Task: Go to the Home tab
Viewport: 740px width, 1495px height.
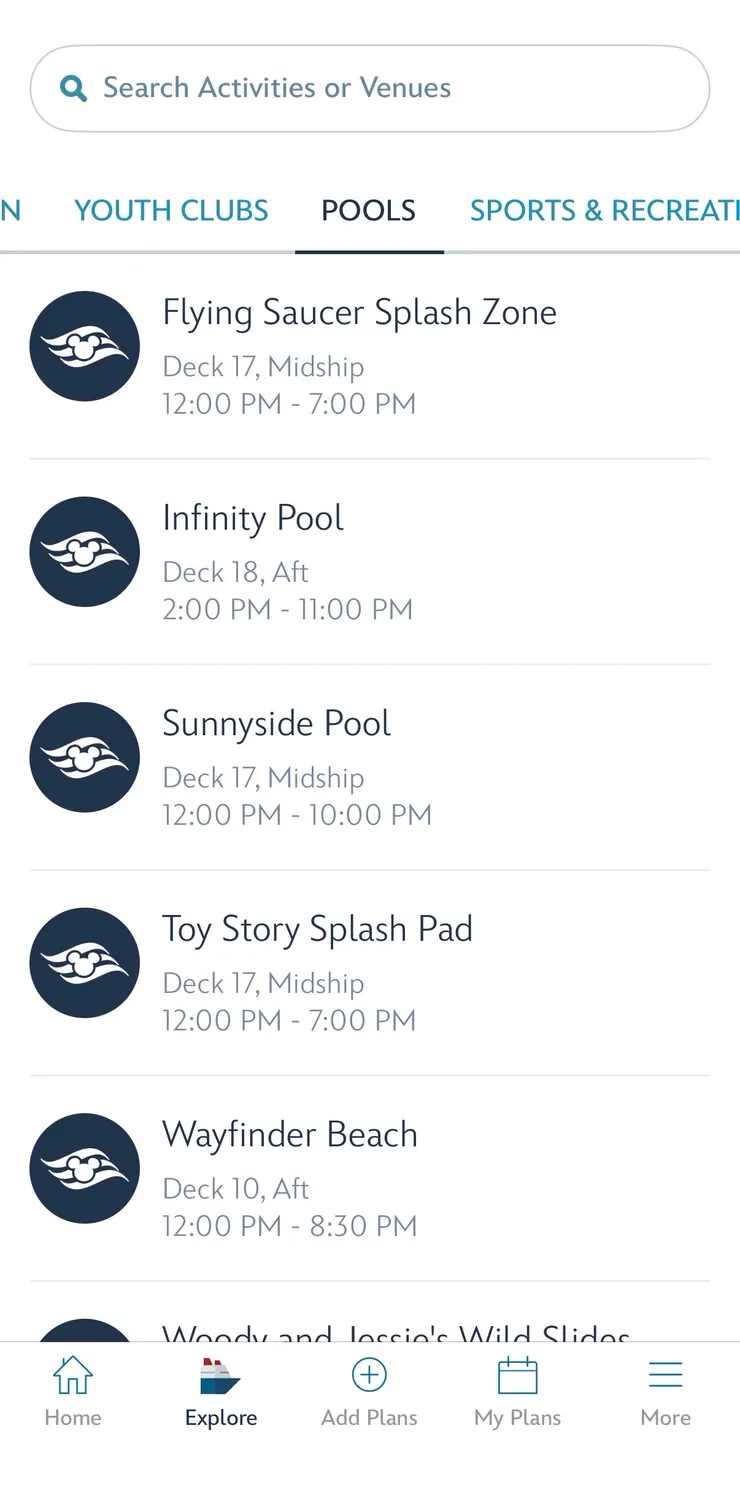Action: (x=73, y=1391)
